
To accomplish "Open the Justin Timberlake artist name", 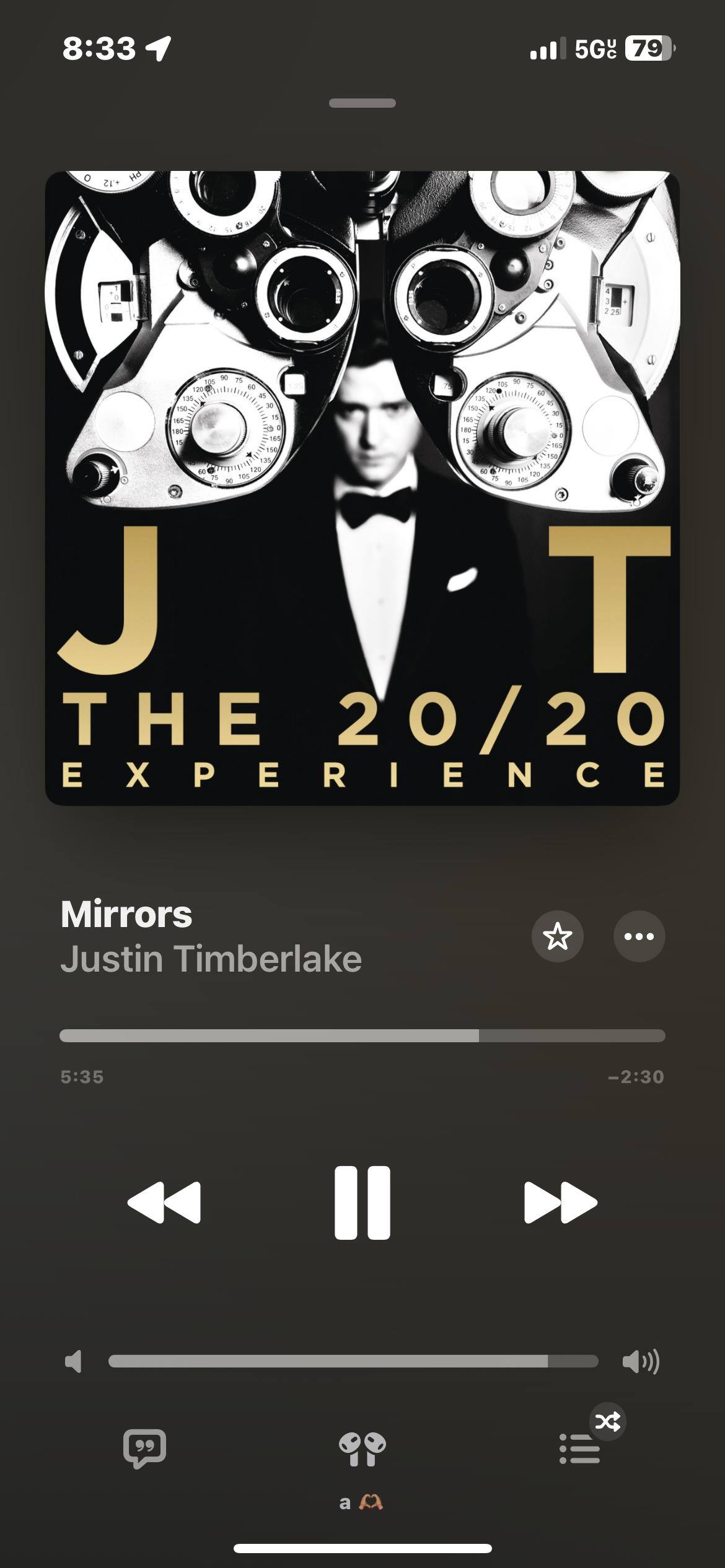I will click(x=211, y=959).
